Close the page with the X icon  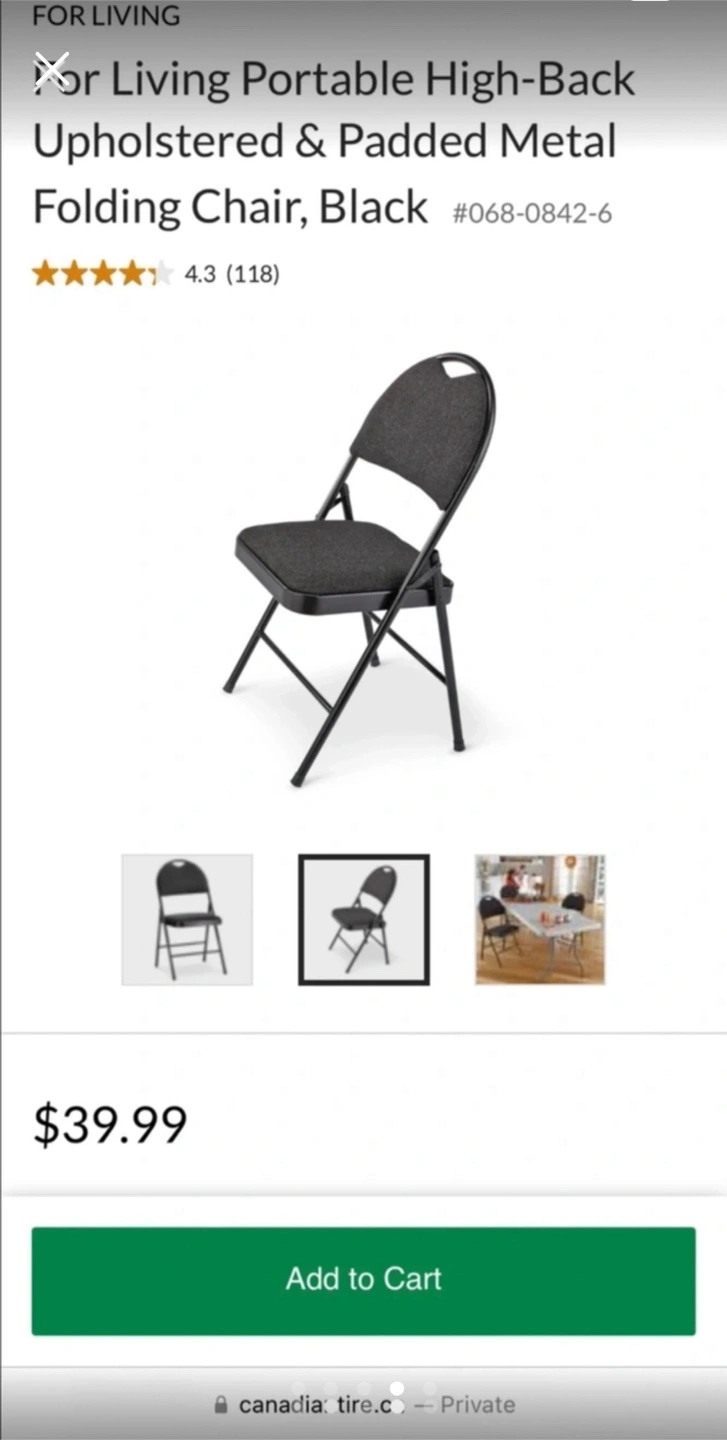tap(51, 70)
